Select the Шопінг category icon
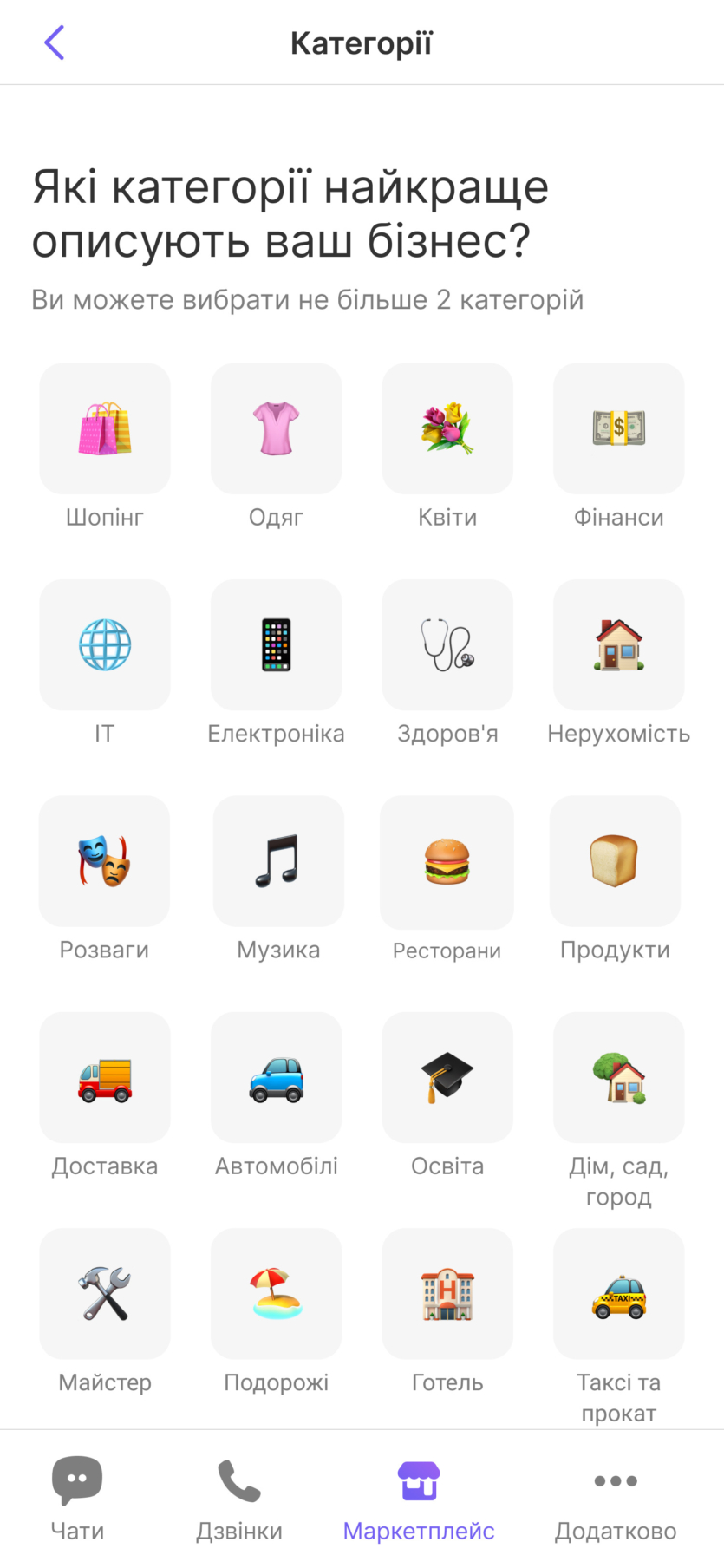Viewport: 724px width, 1568px height. click(x=104, y=428)
